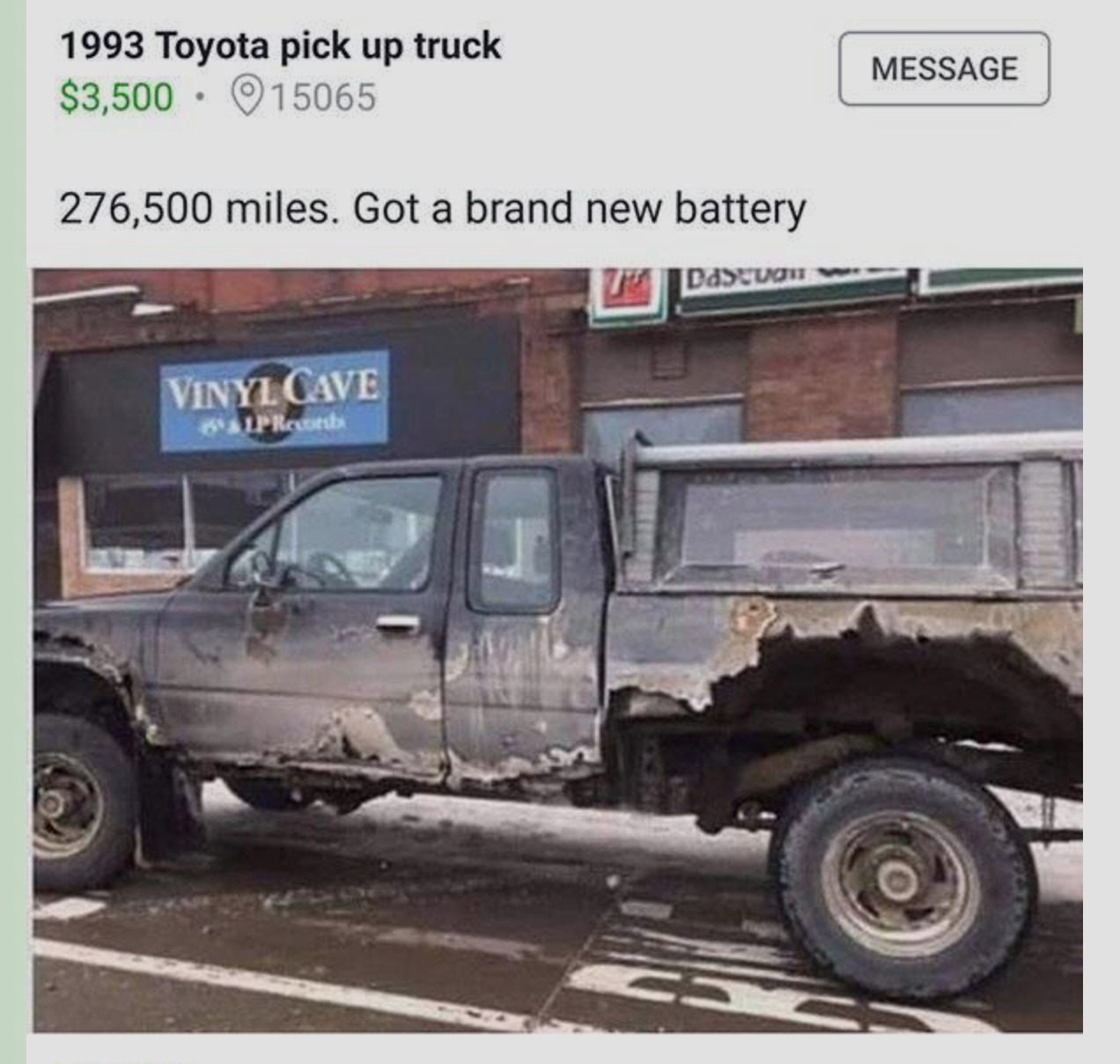
Task: Open the 1993 Toyota pickup listing photo
Action: coord(558,650)
